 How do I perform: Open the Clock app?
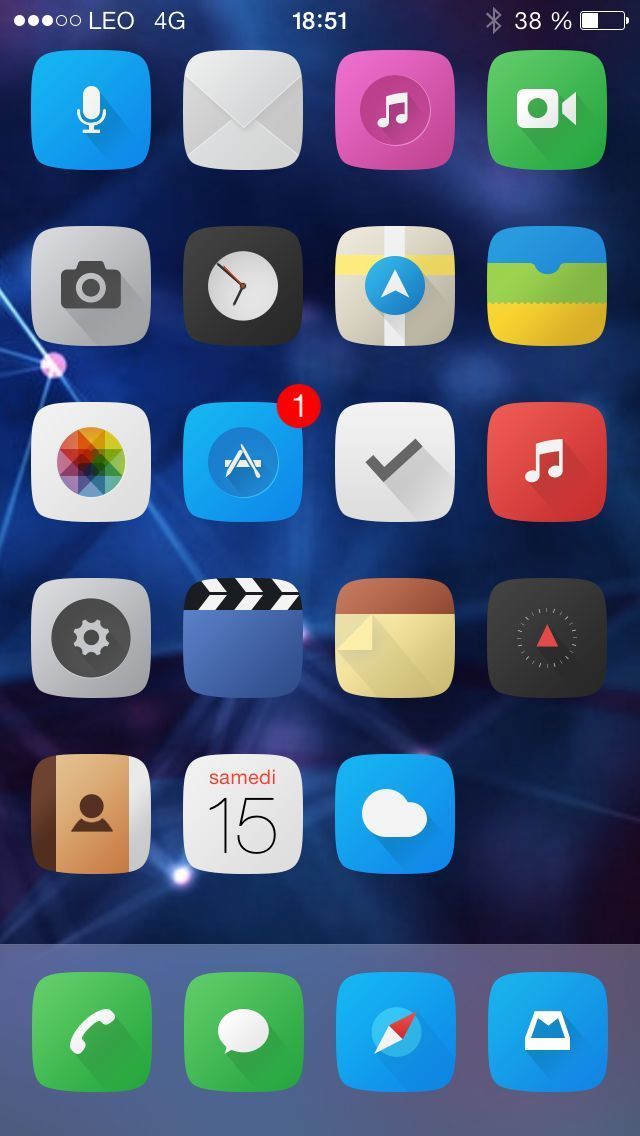pos(243,286)
